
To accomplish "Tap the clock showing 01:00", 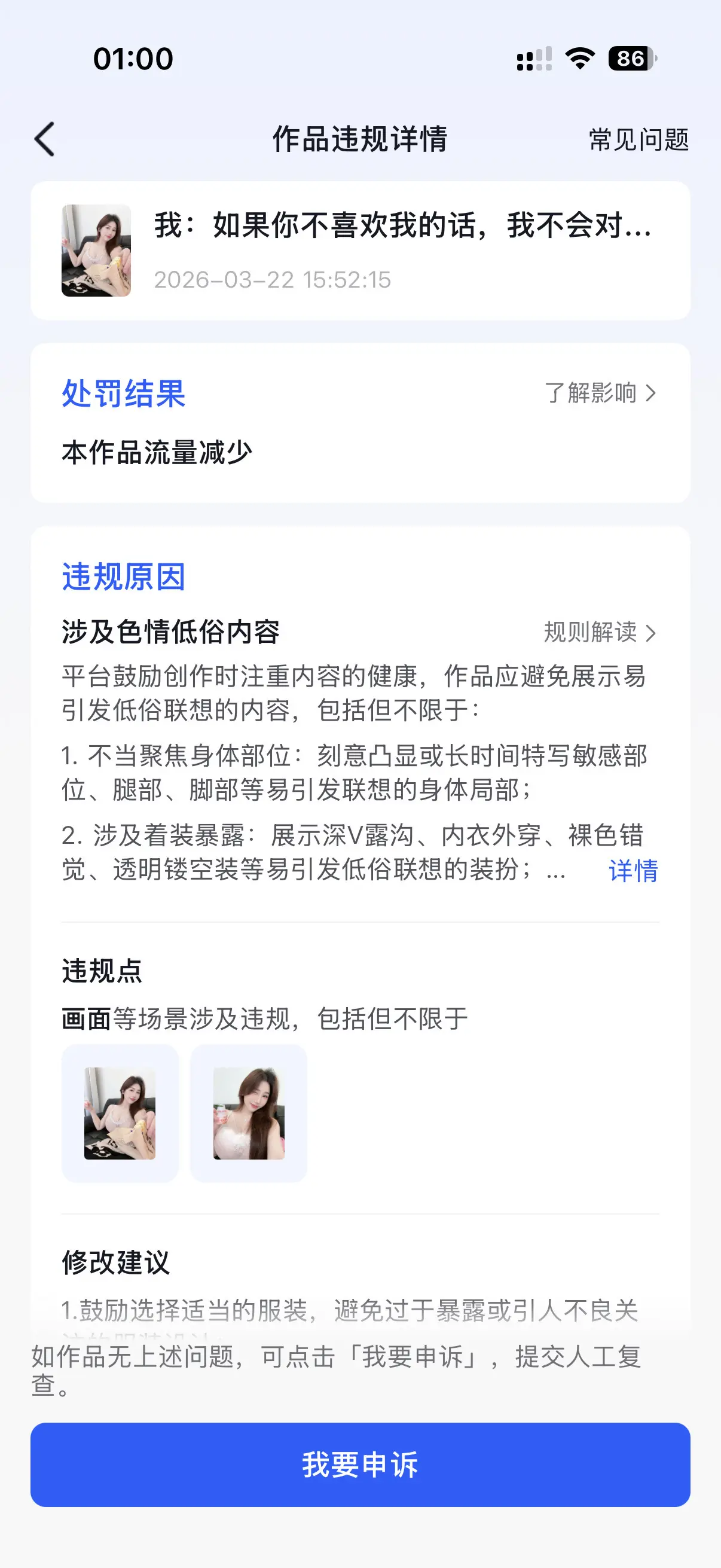I will click(x=133, y=59).
